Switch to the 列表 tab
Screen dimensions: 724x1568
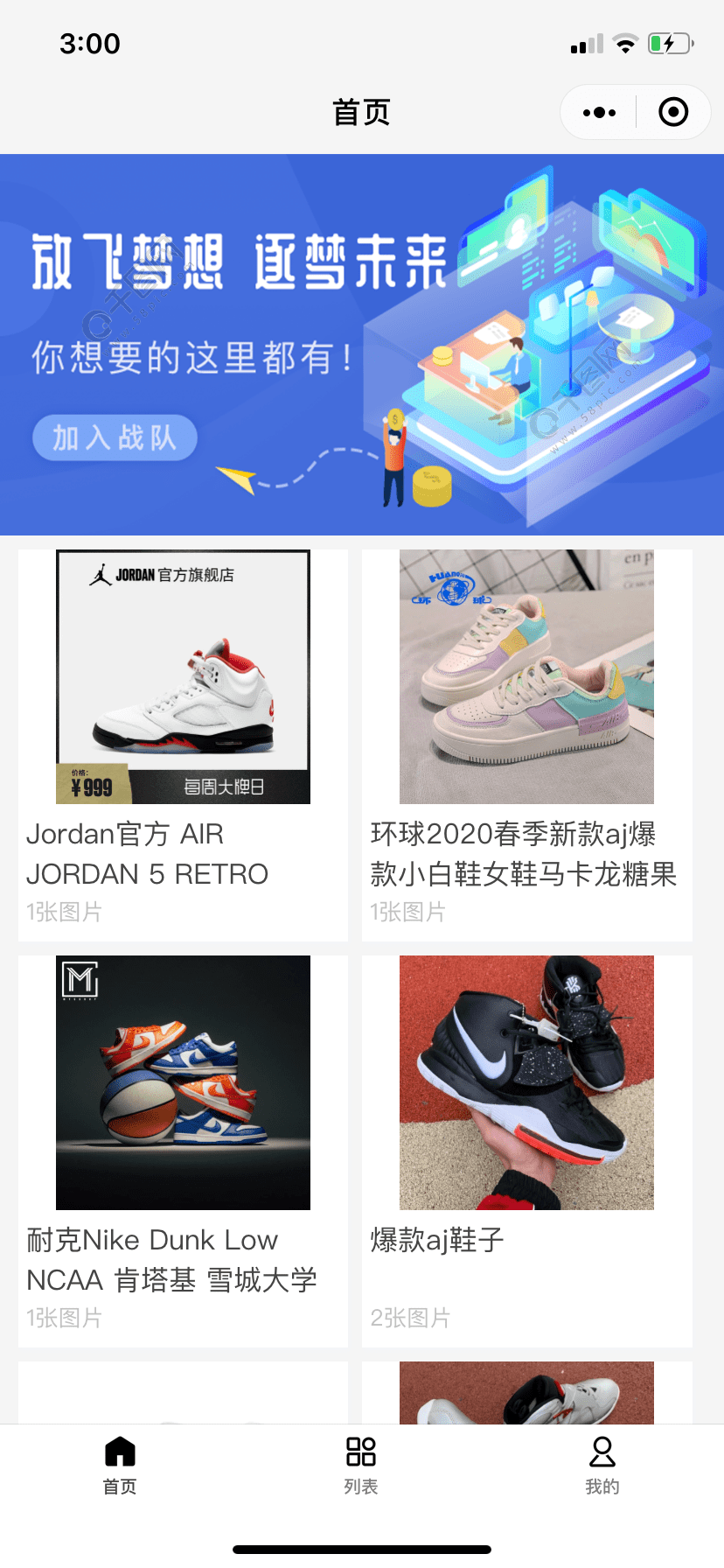[361, 1465]
